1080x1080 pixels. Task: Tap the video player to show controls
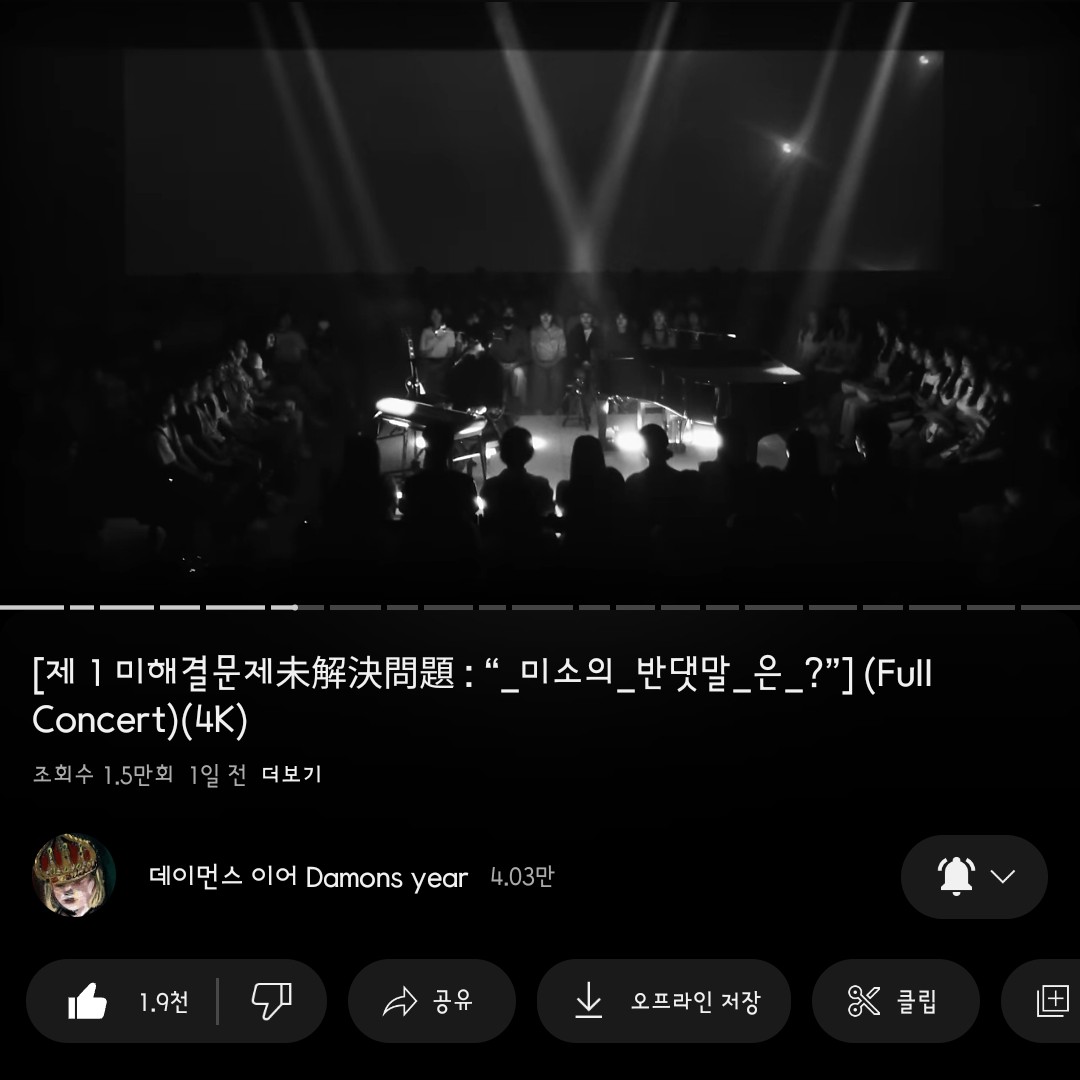[x=540, y=300]
